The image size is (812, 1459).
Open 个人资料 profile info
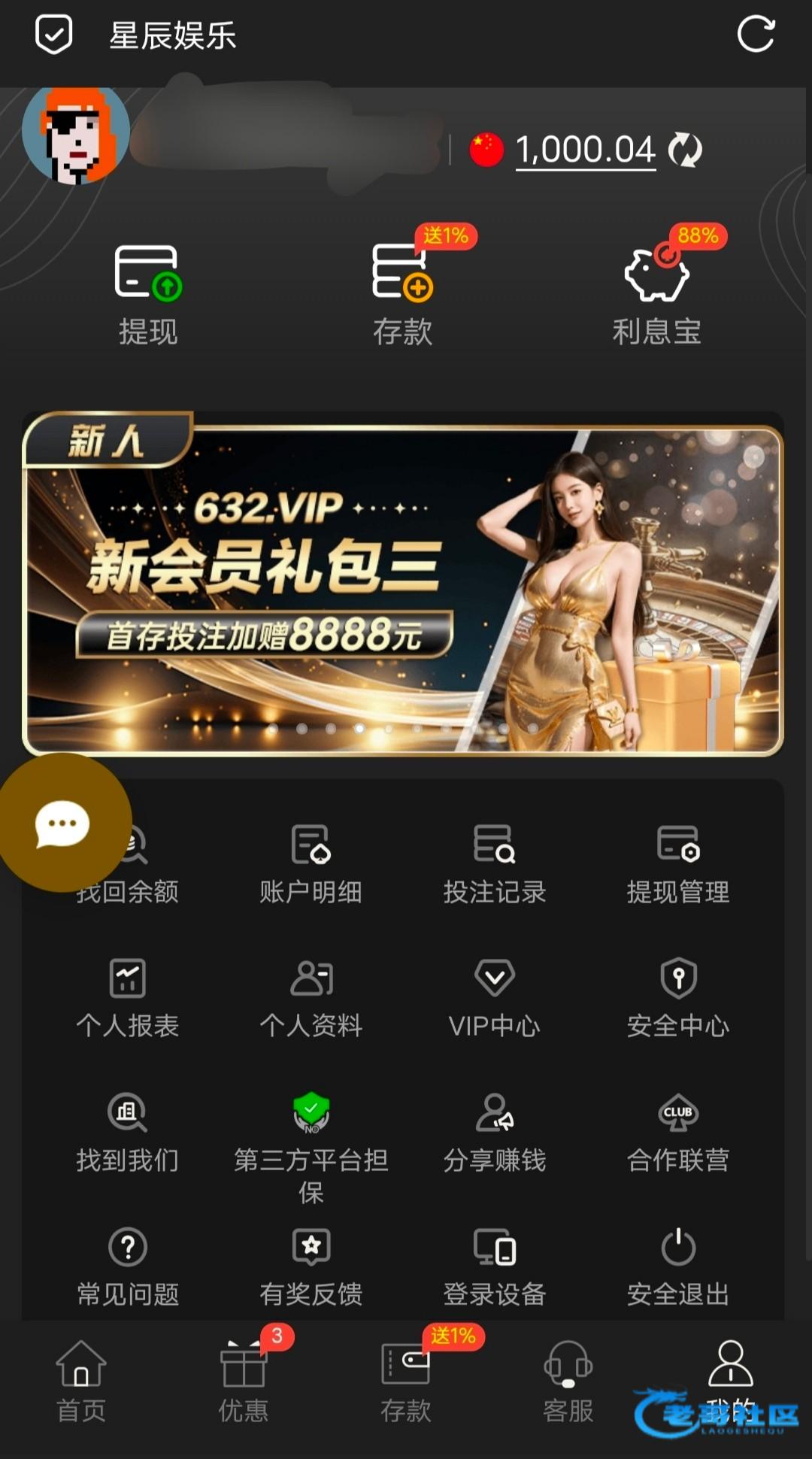click(311, 997)
